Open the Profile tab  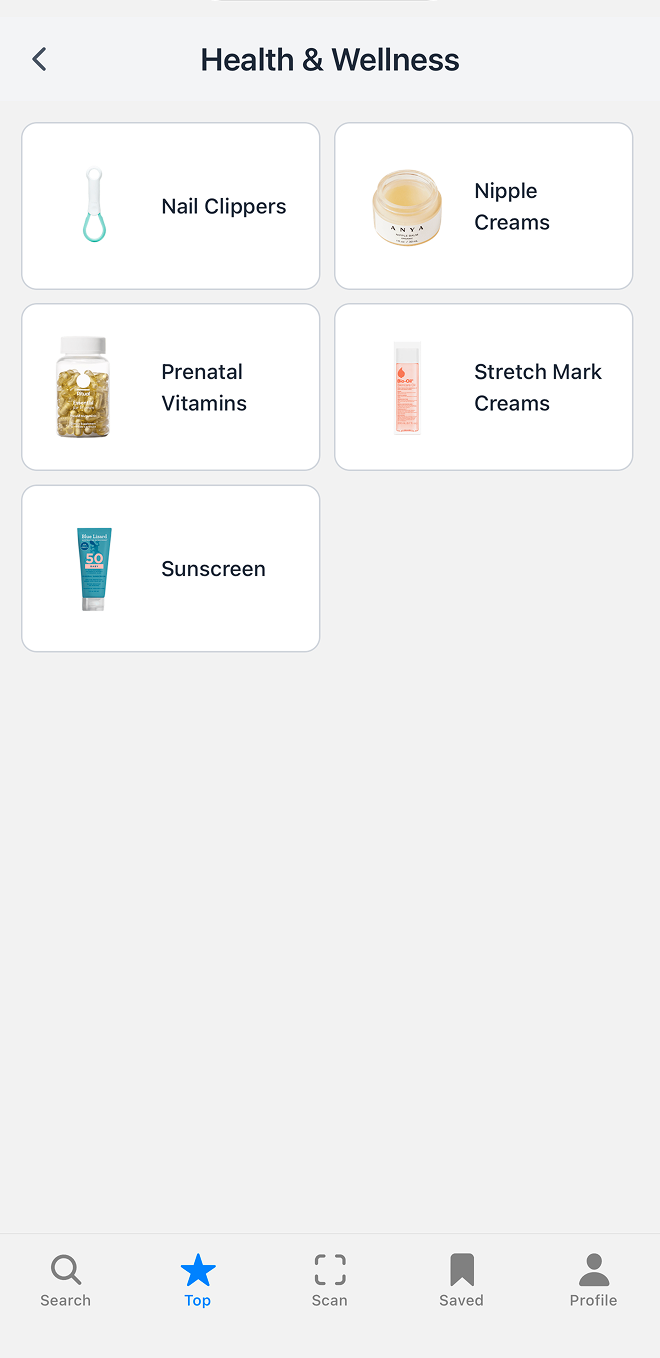(x=593, y=1281)
